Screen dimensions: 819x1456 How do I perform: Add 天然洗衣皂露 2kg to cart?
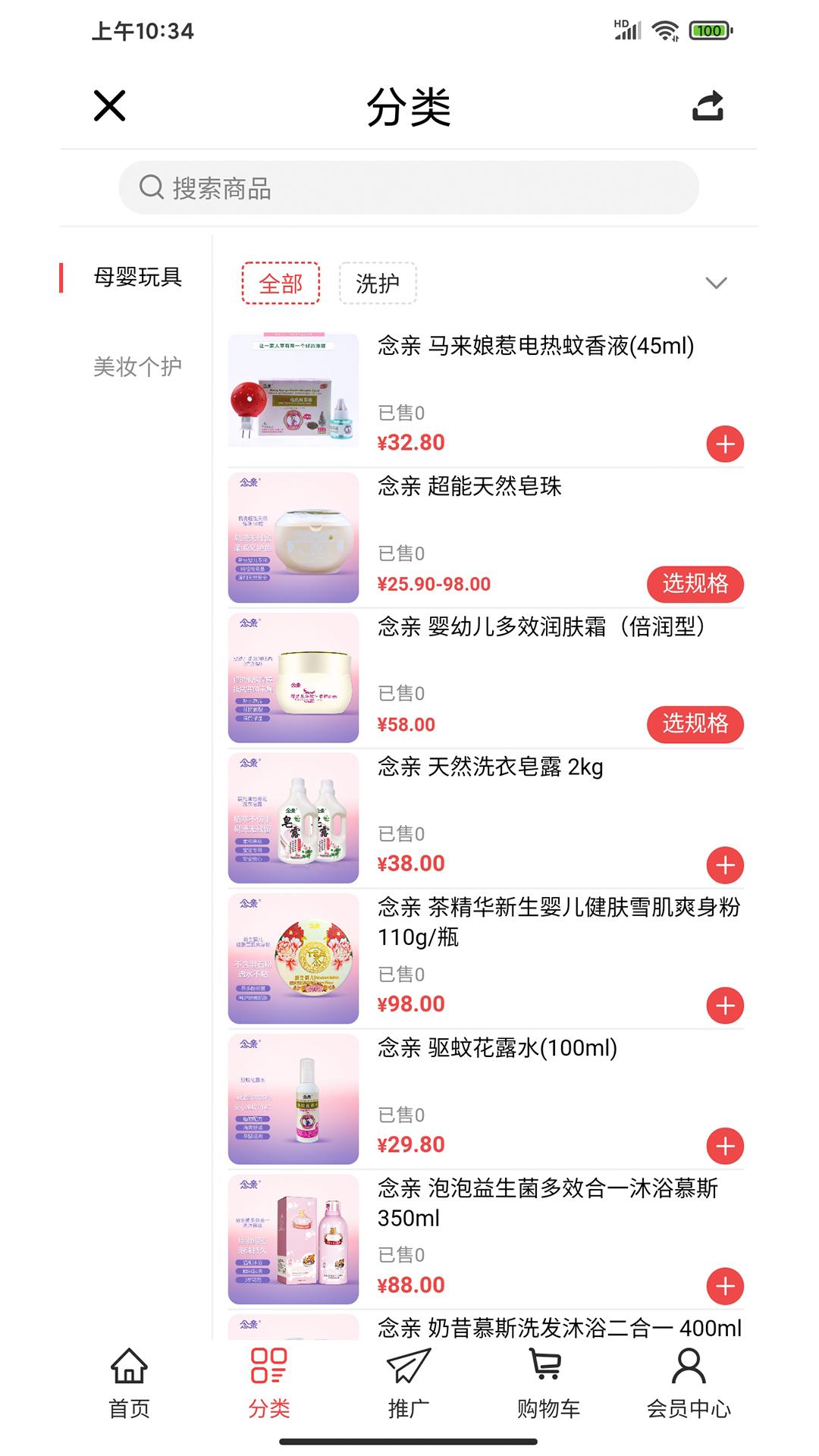(x=725, y=863)
